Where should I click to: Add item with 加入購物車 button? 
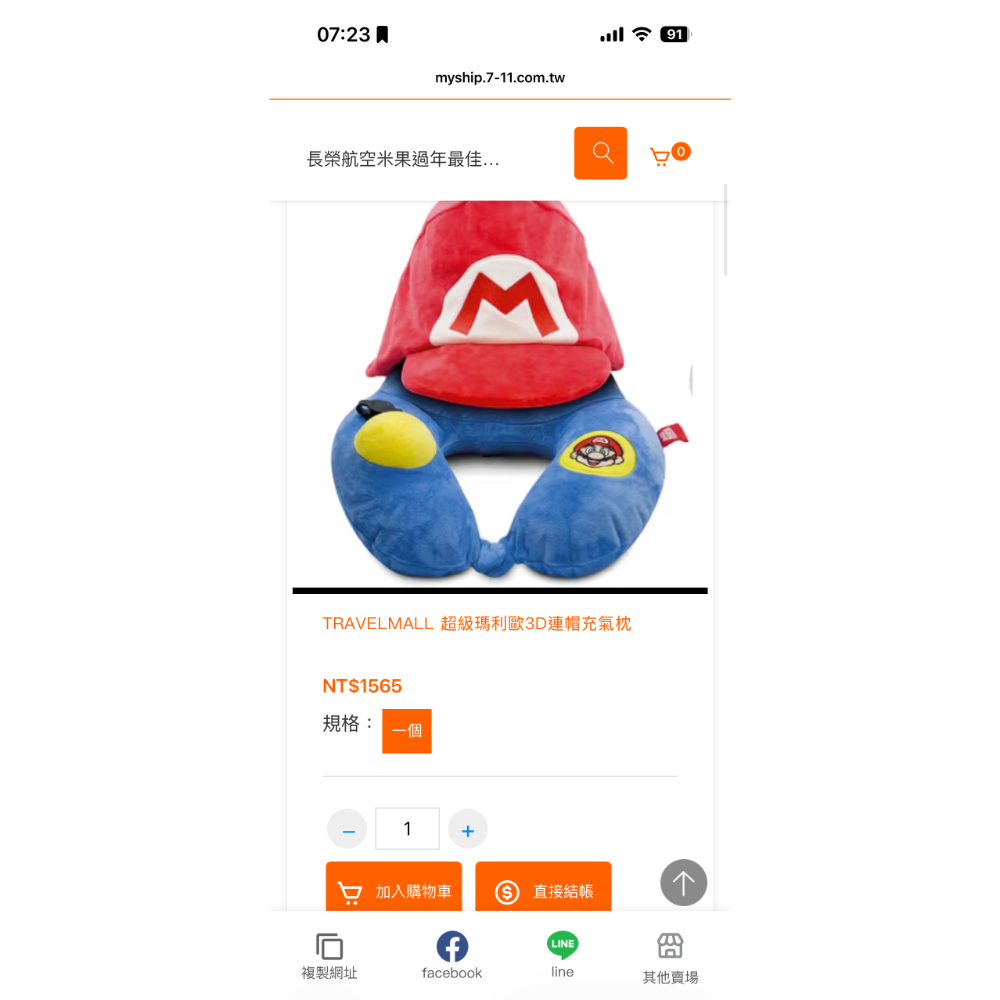point(394,889)
